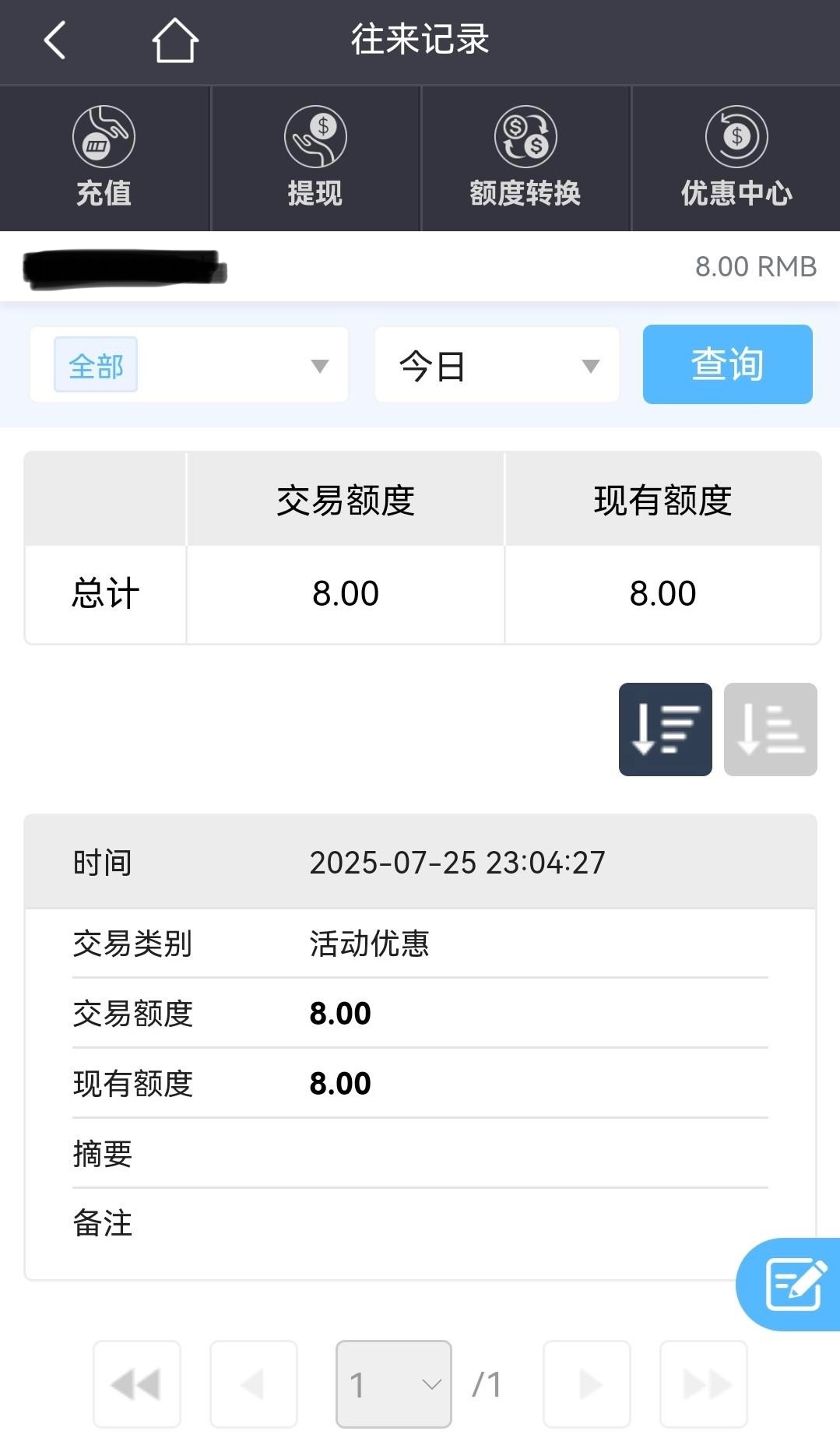Sort records in descending order

coord(665,730)
